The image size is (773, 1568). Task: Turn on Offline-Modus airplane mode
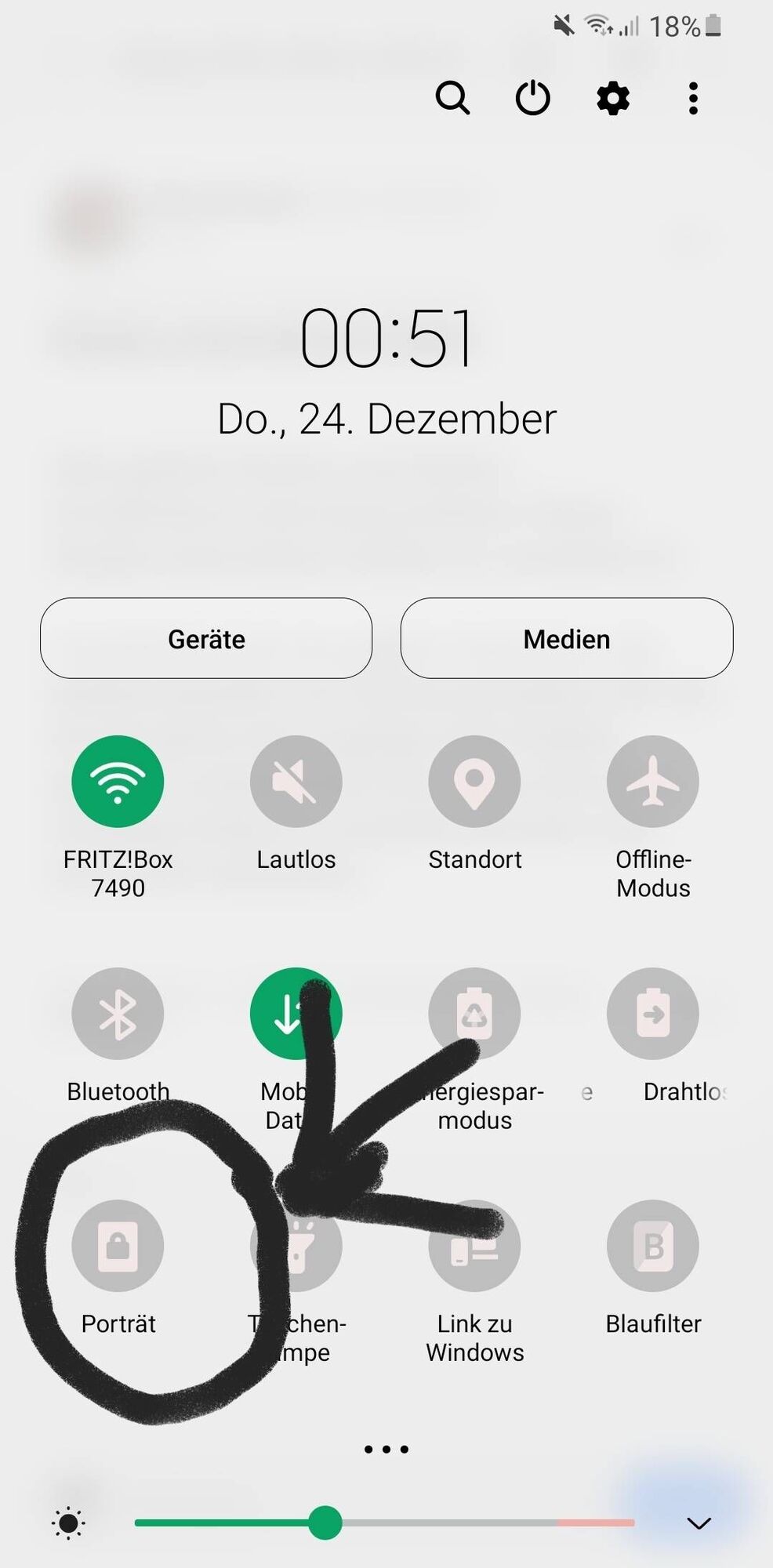coord(652,781)
